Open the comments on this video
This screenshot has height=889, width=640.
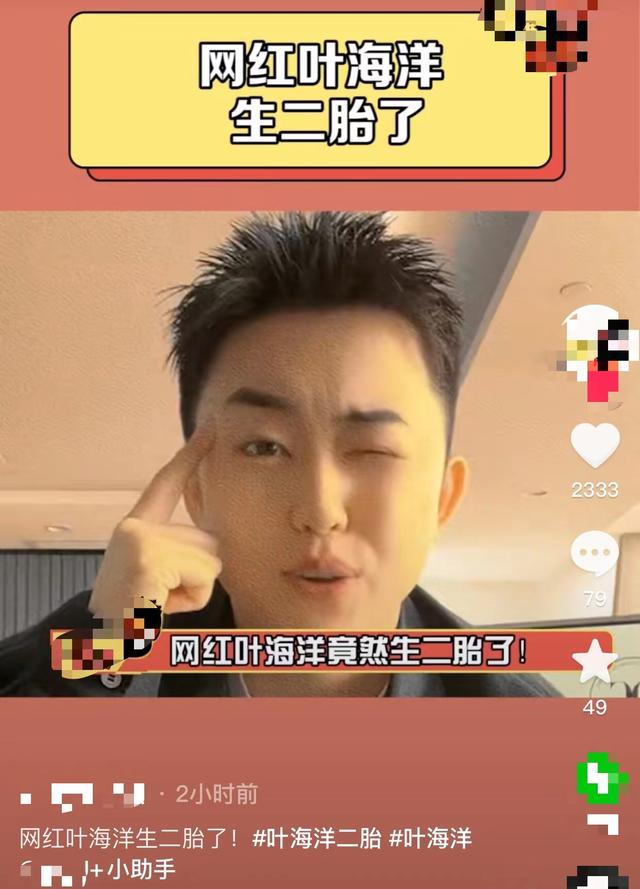tap(595, 554)
